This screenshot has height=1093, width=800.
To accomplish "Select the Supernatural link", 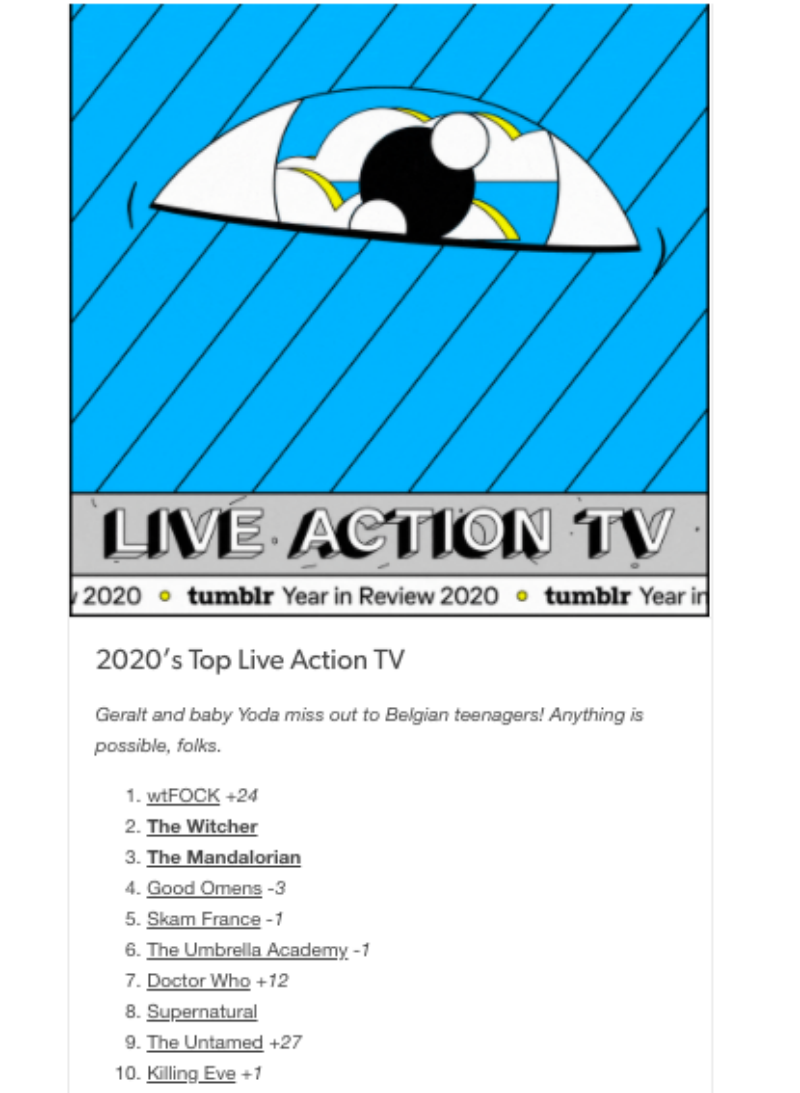I will pyautogui.click(x=202, y=1012).
